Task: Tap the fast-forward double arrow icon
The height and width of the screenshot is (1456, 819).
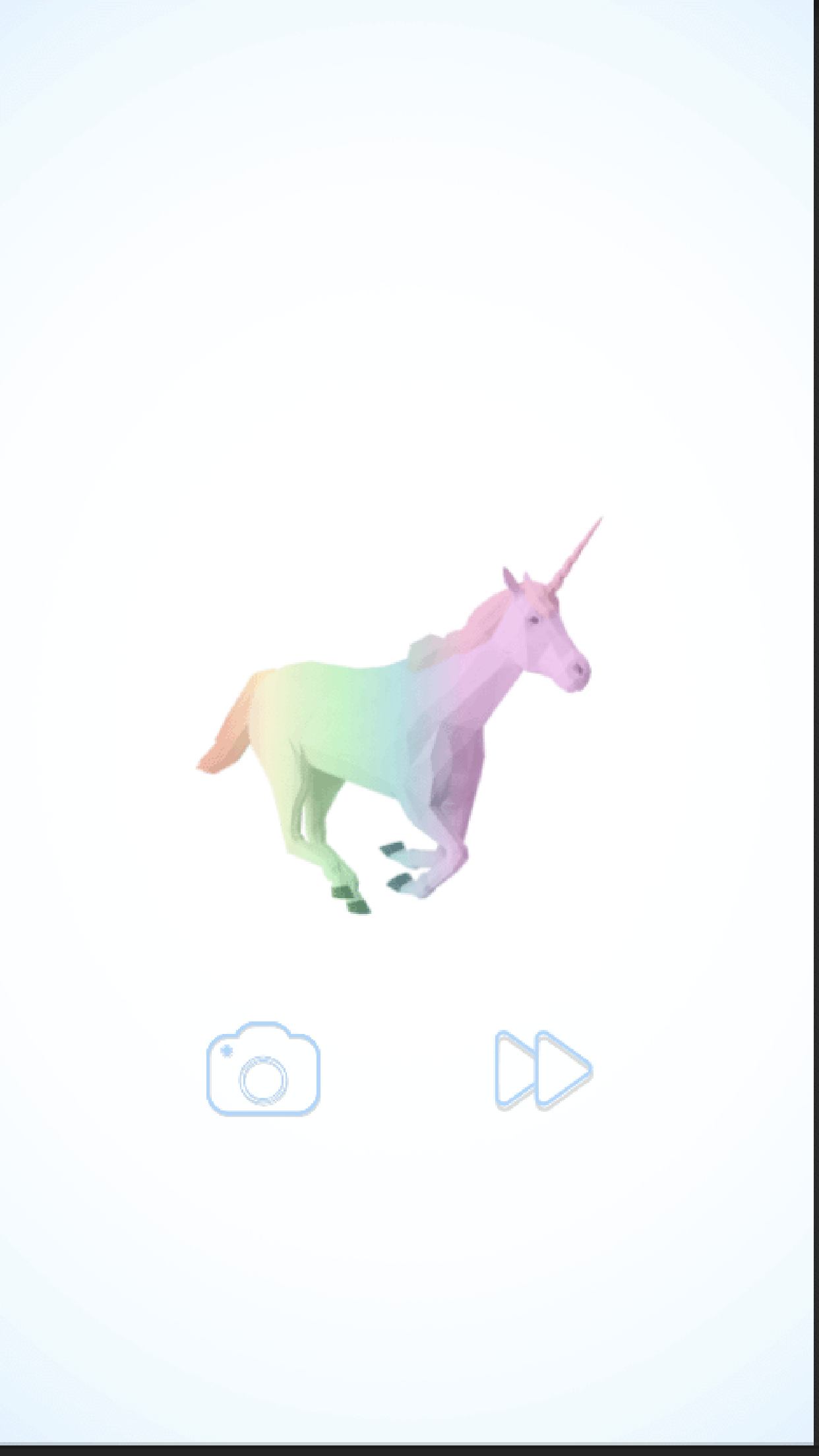Action: click(544, 1069)
